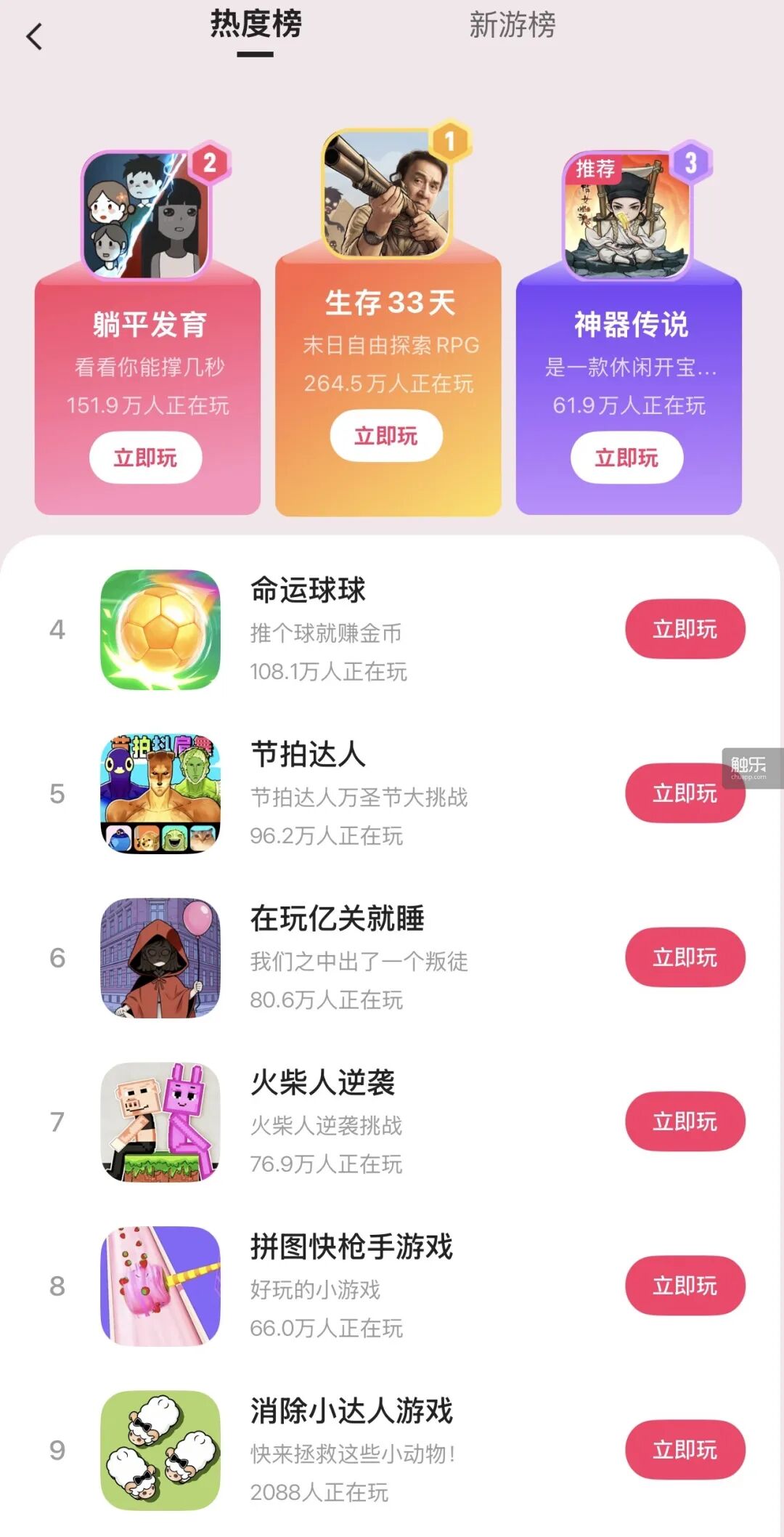Open the 躺平发育 game icon
This screenshot has width=784, height=1537.
(147, 215)
